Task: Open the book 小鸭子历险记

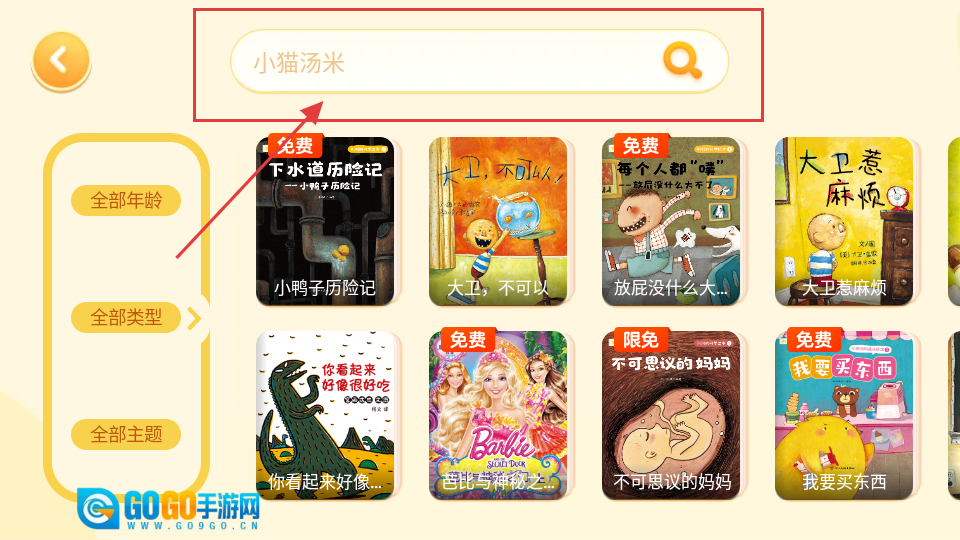Action: tap(325, 220)
